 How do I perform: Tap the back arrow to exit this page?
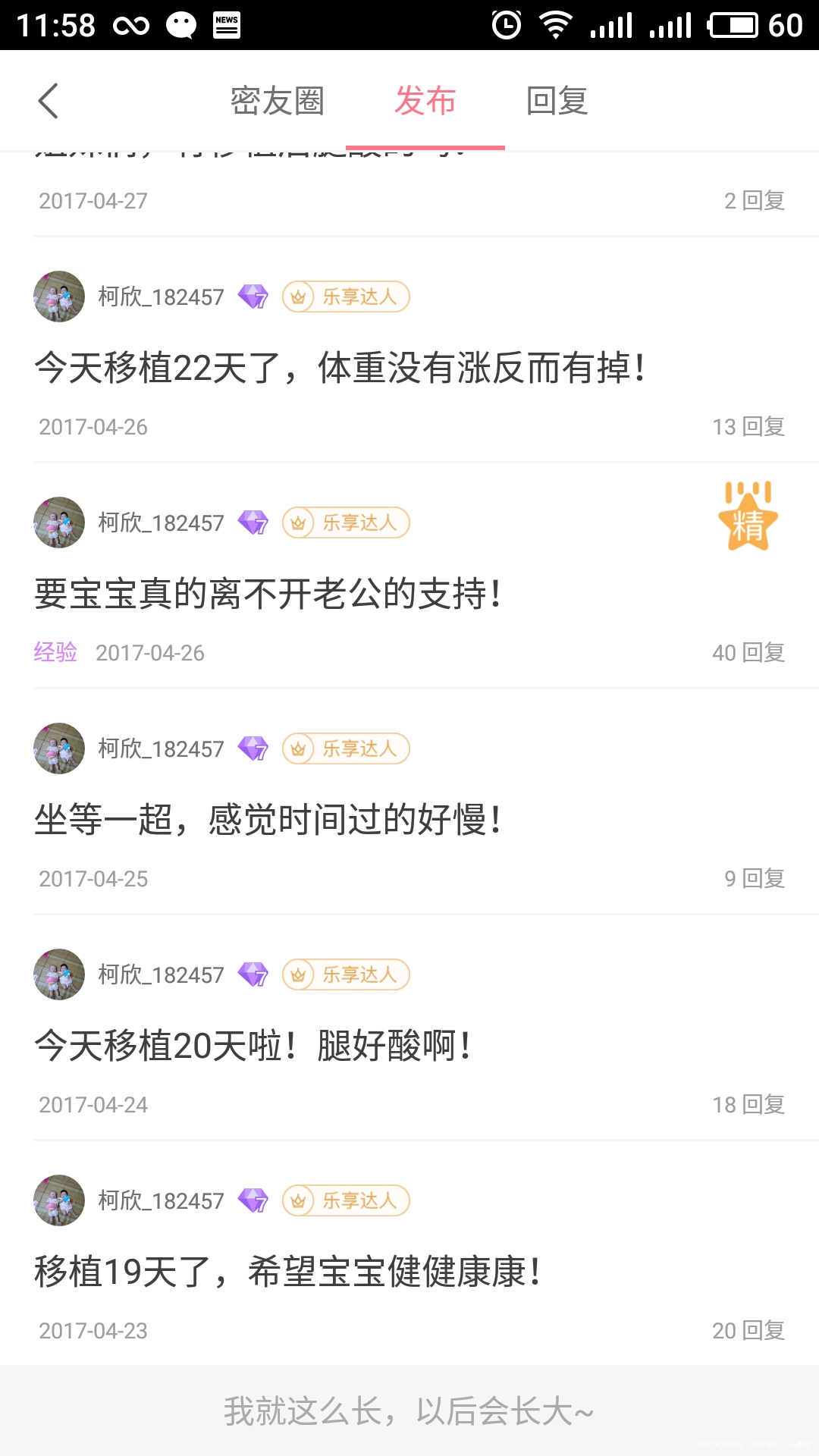[x=48, y=99]
